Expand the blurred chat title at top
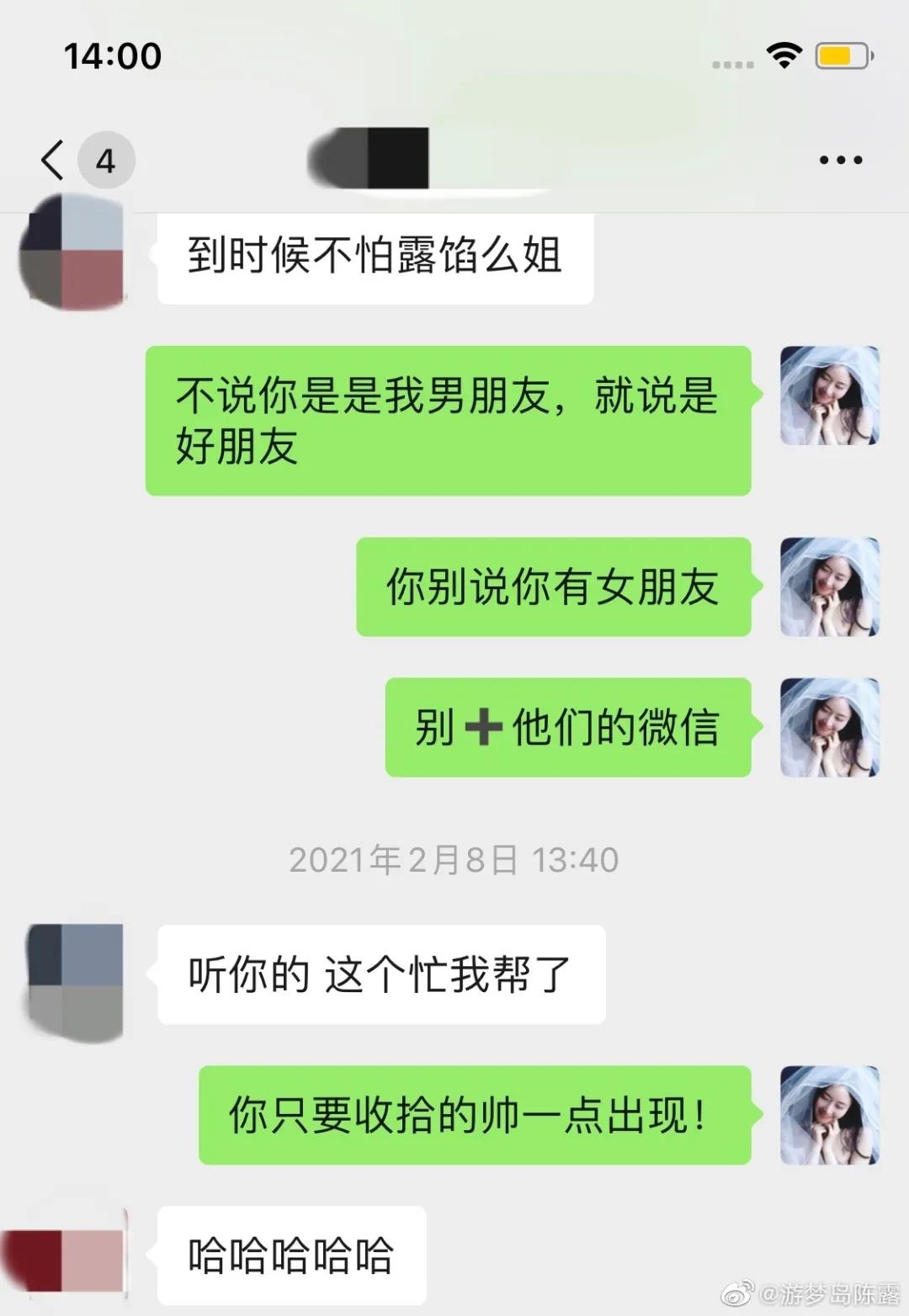 coord(370,156)
